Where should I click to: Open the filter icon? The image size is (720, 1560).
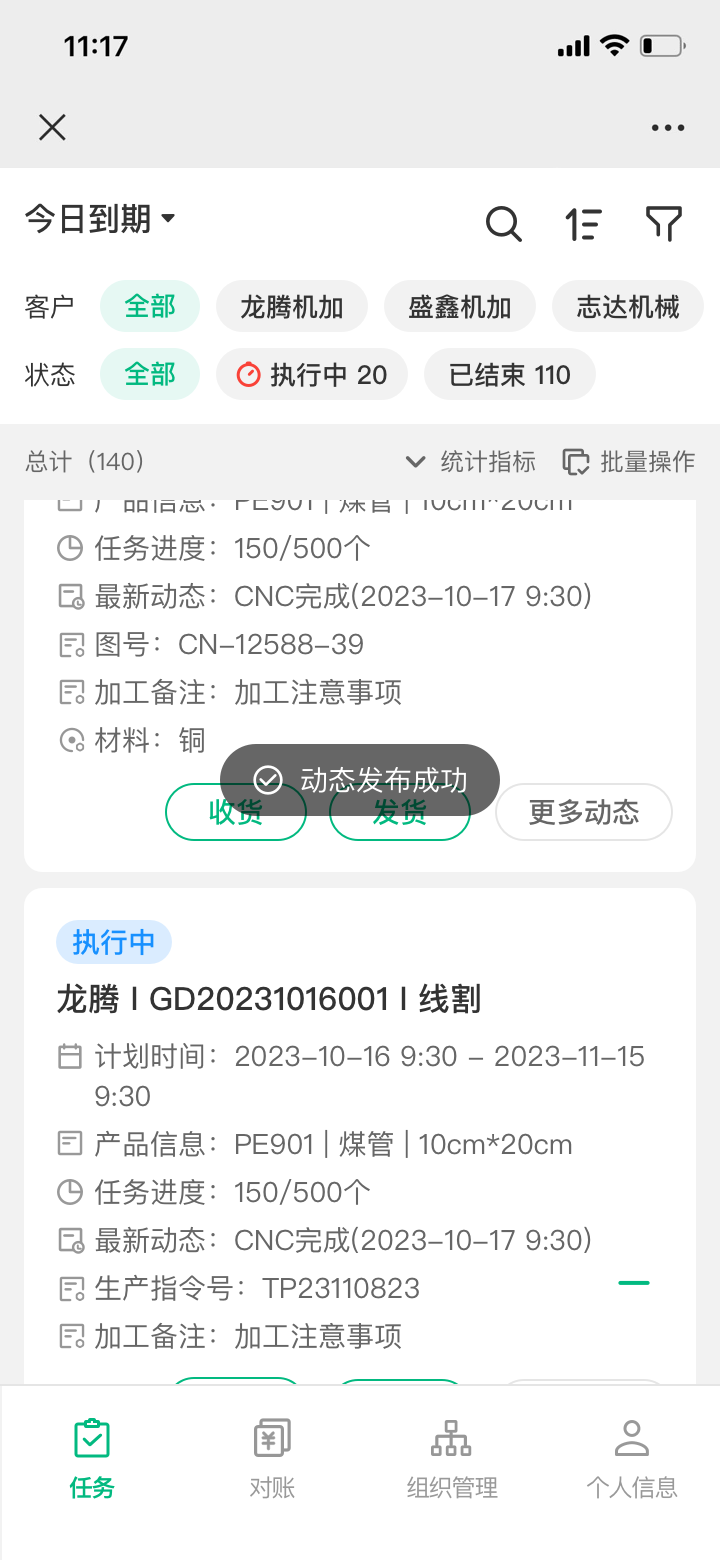pos(663,226)
